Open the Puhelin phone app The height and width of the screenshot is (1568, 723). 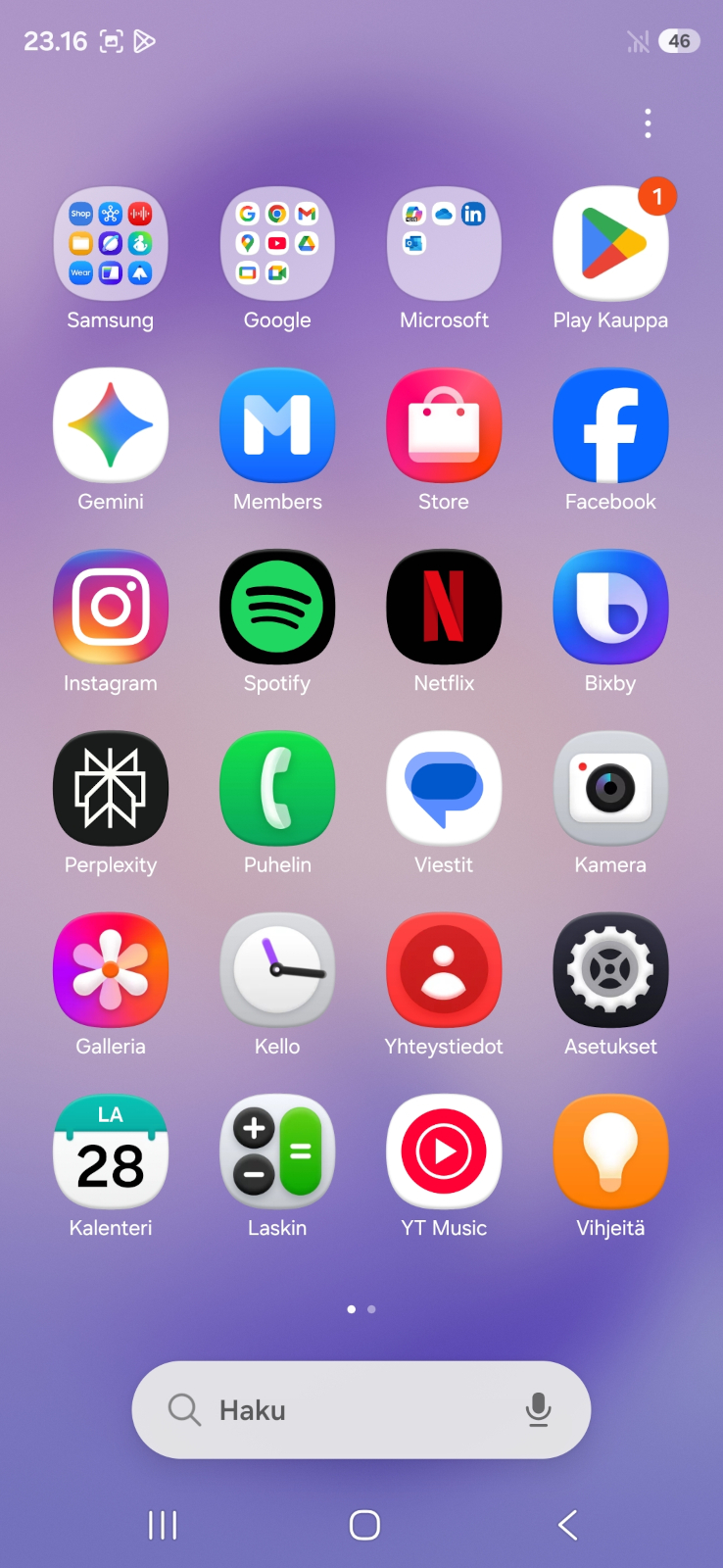[277, 789]
